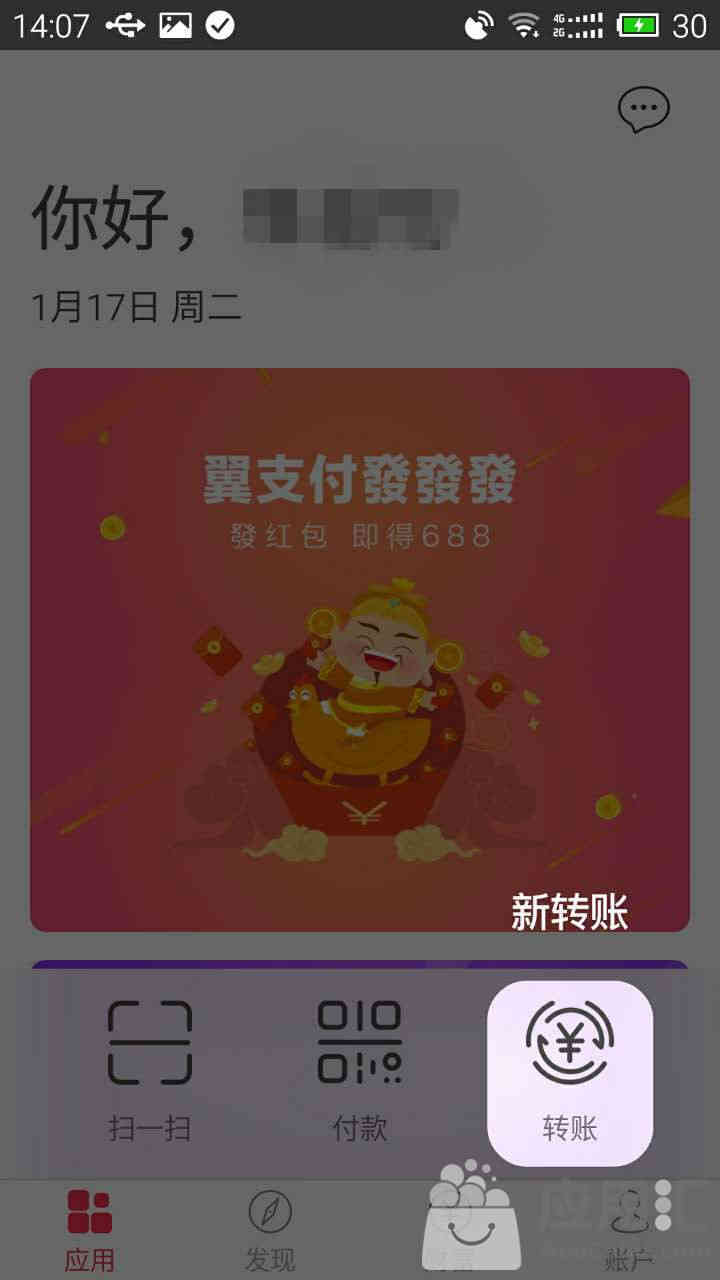The height and width of the screenshot is (1280, 720).
Task: Open the messages chat bubble icon
Action: [643, 109]
